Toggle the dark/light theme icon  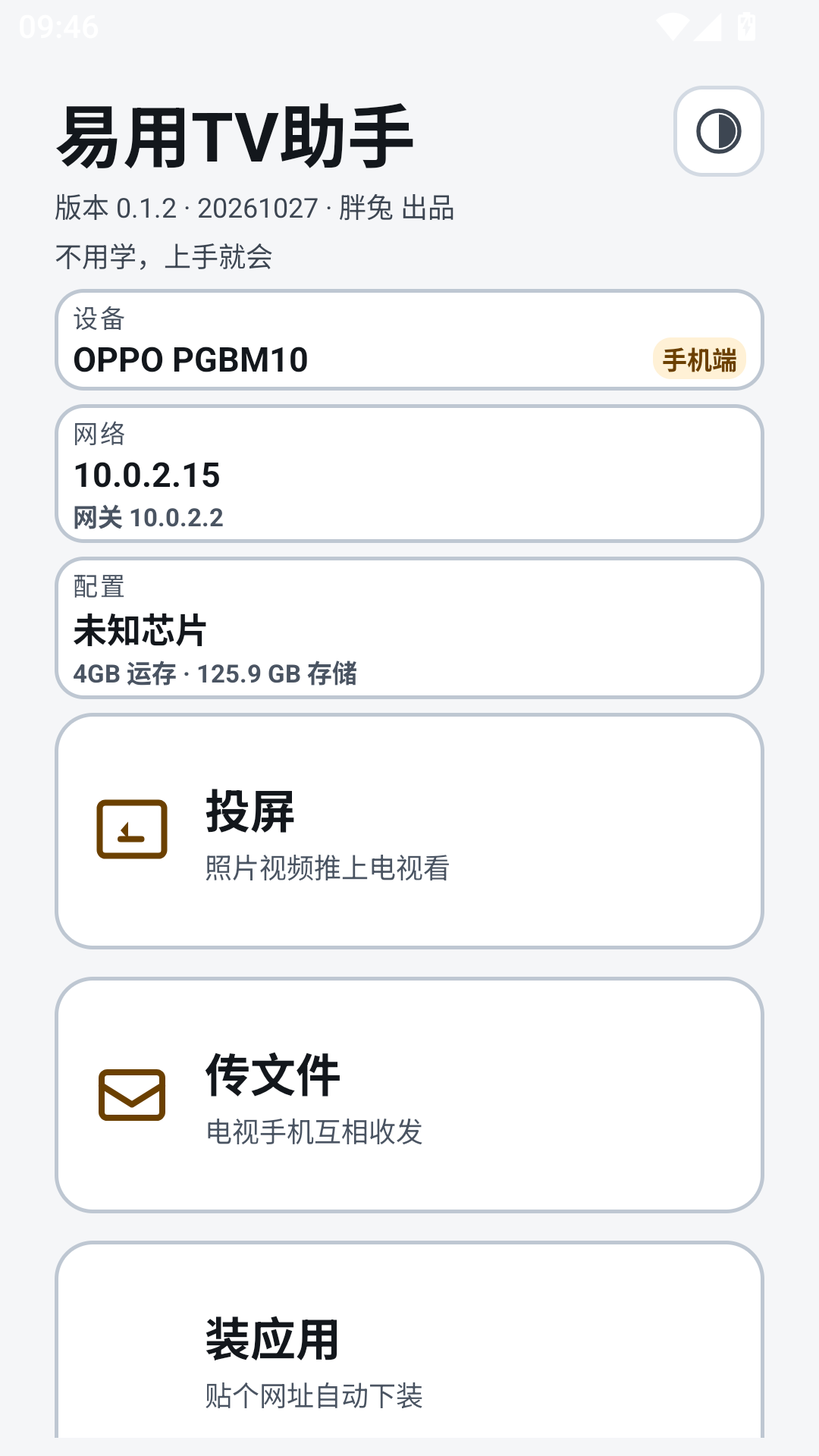[x=718, y=131]
